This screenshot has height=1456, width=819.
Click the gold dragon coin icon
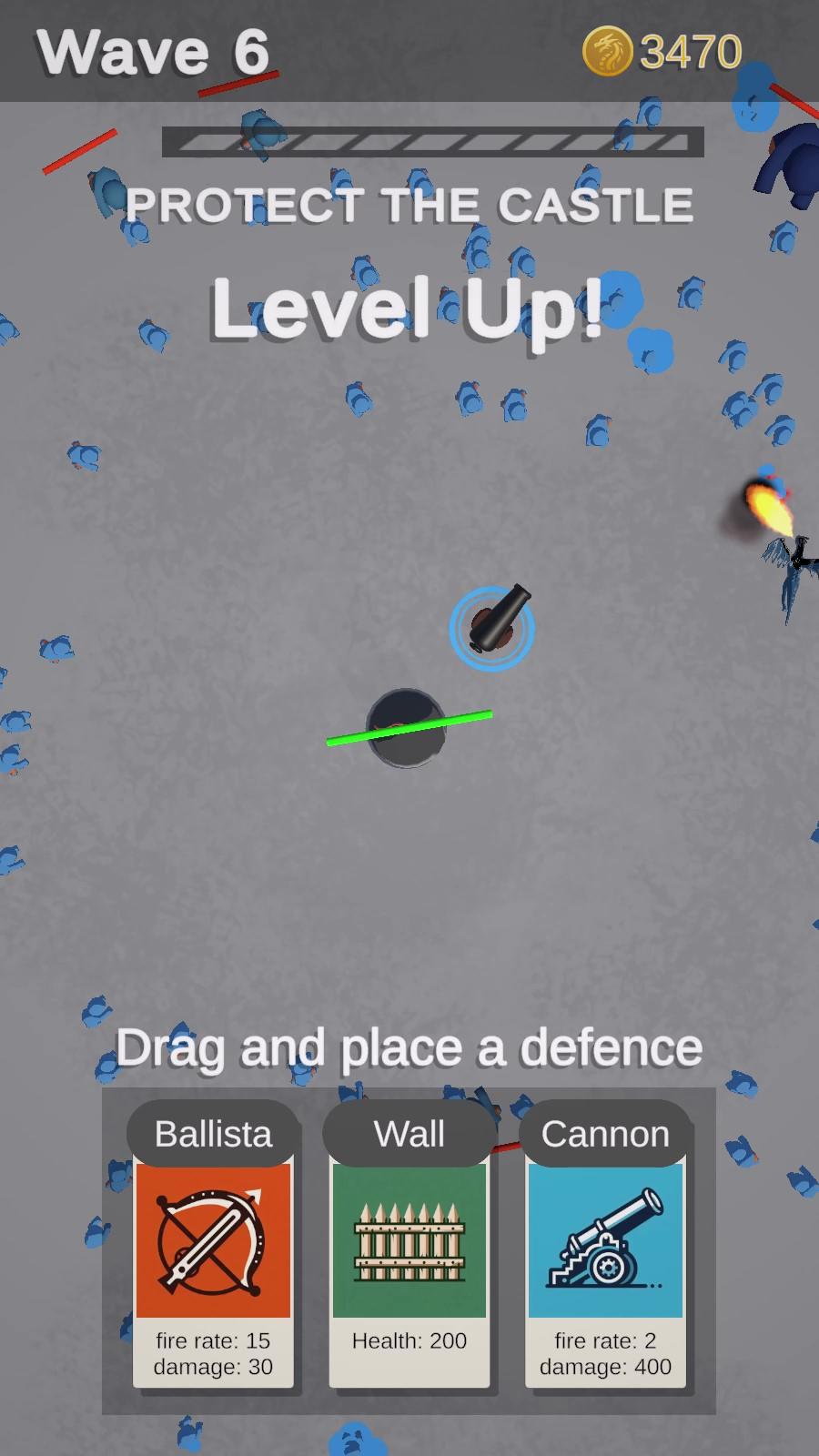[x=606, y=52]
